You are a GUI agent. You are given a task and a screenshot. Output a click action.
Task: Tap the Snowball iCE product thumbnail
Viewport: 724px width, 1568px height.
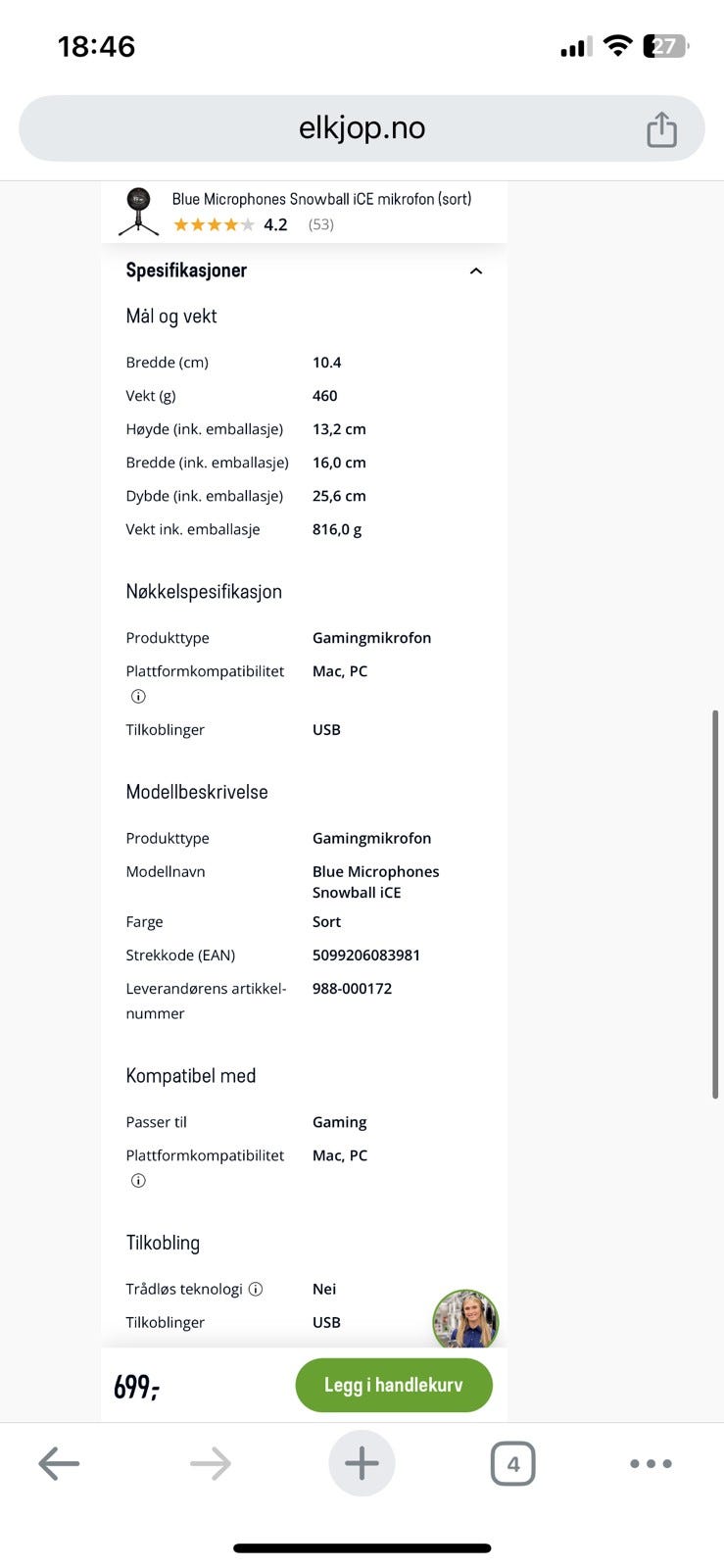[x=138, y=210]
